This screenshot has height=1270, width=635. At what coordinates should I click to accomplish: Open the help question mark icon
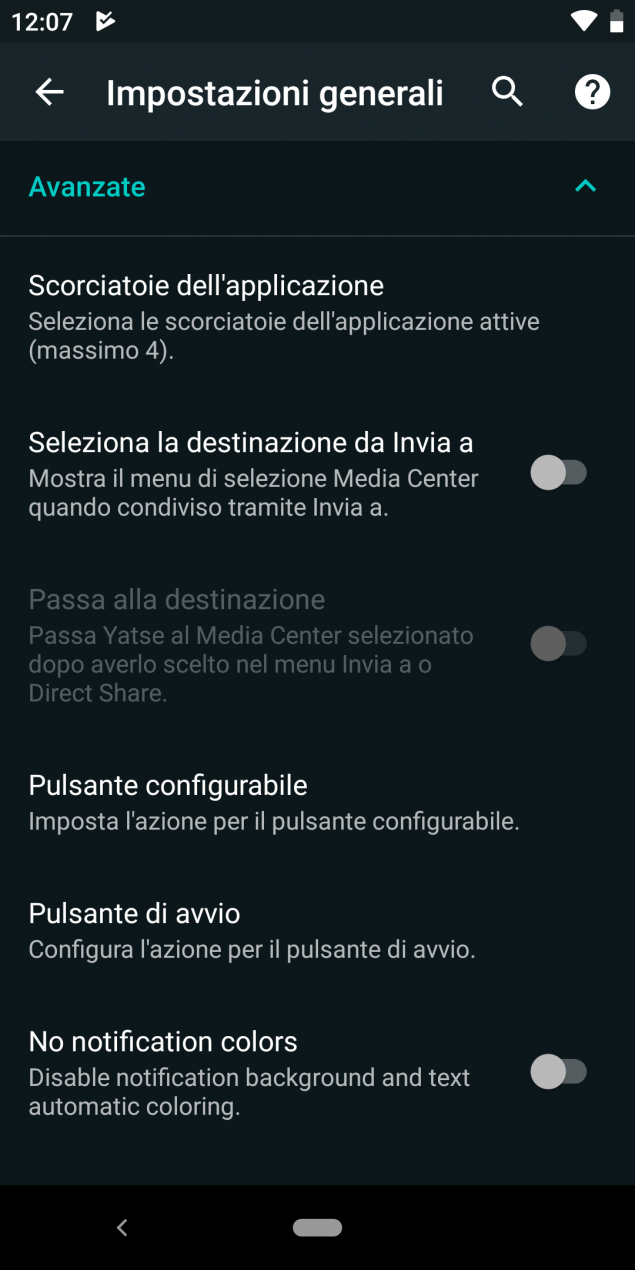tap(592, 93)
